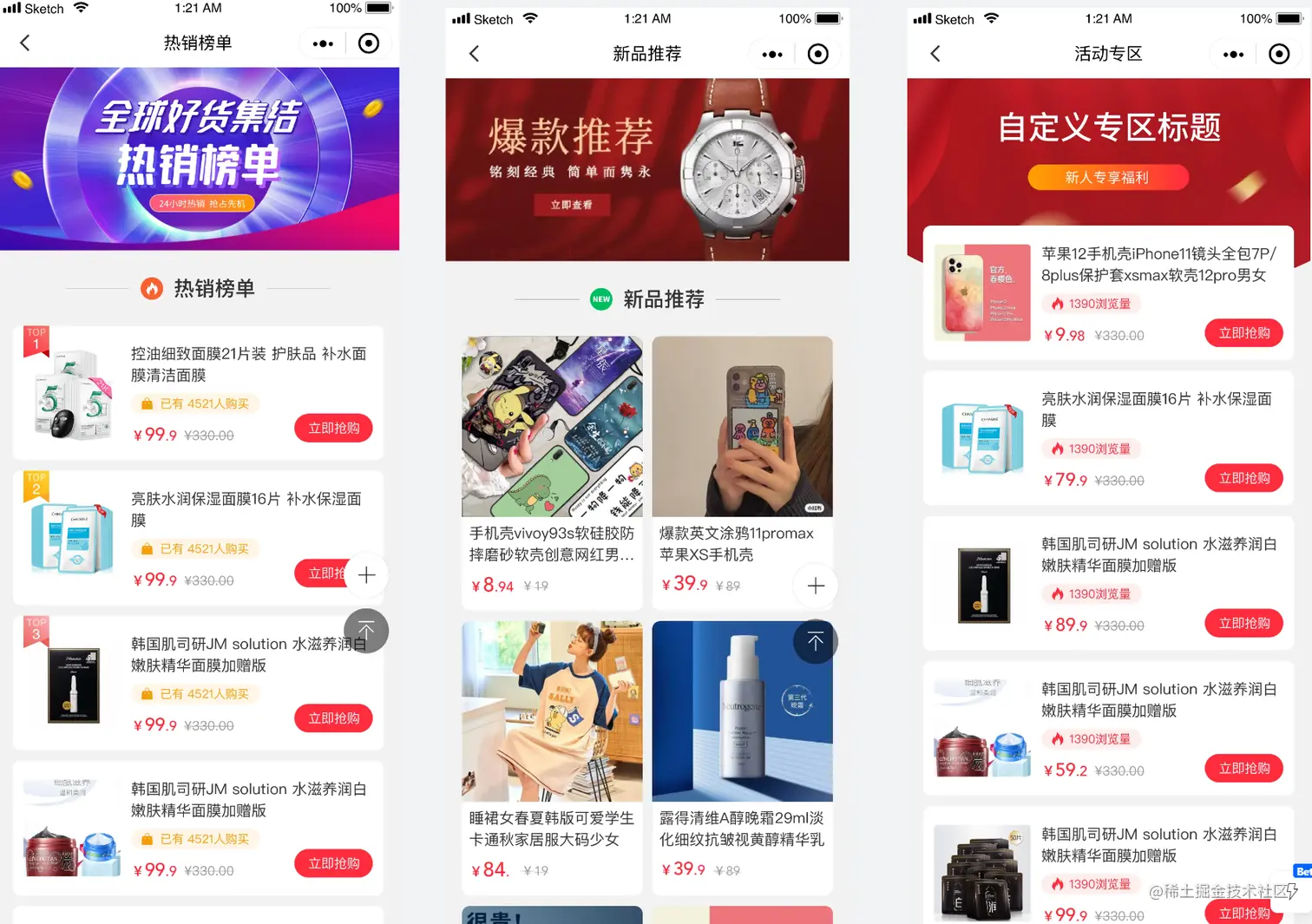Go back from the 活动专区 page
The image size is (1312, 924).
point(935,54)
